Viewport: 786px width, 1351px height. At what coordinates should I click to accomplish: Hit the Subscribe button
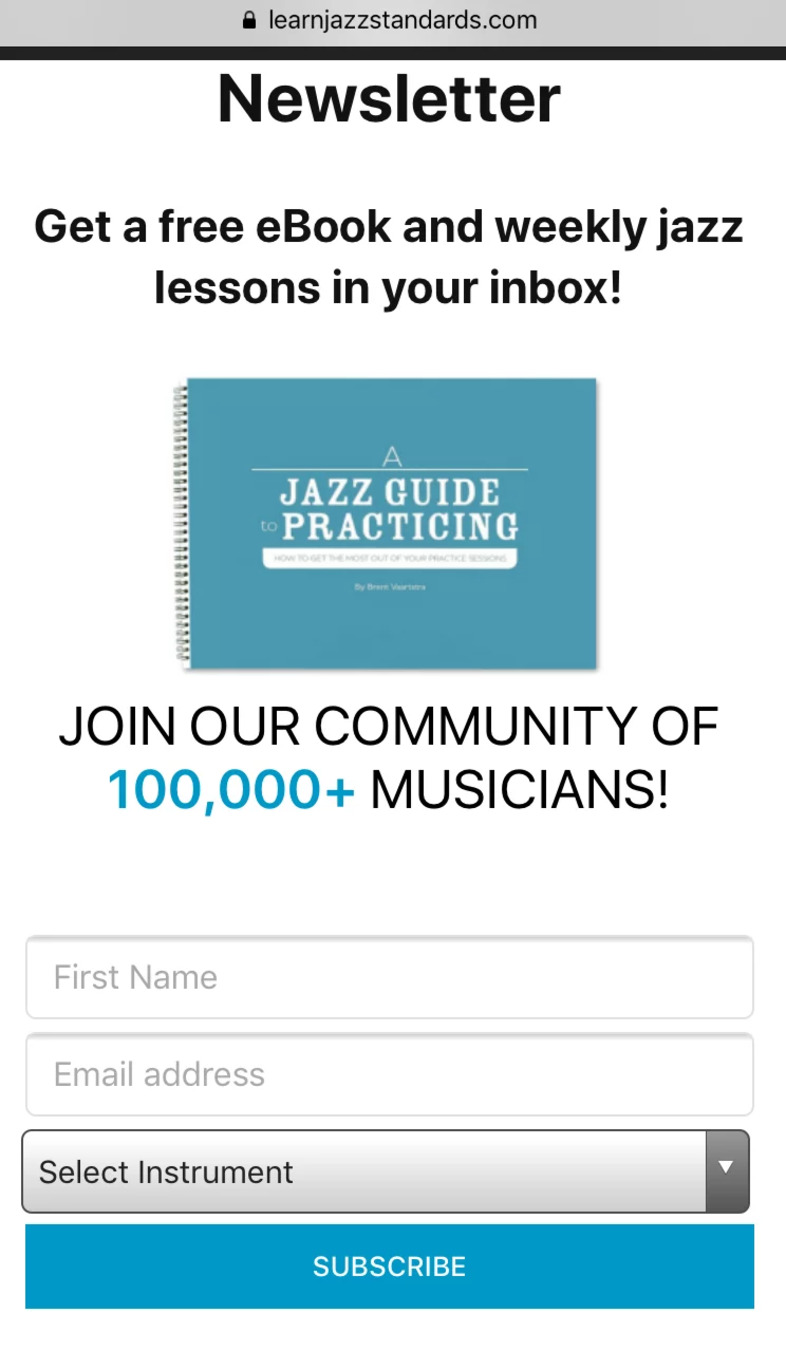(389, 1266)
